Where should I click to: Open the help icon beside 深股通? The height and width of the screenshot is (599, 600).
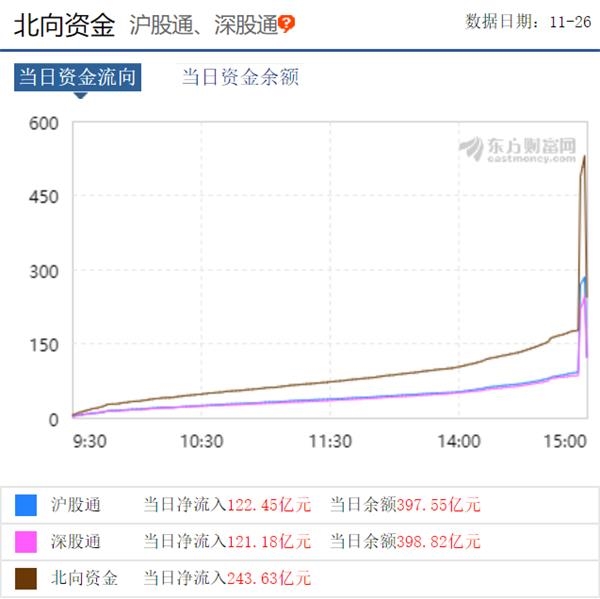coord(287,24)
